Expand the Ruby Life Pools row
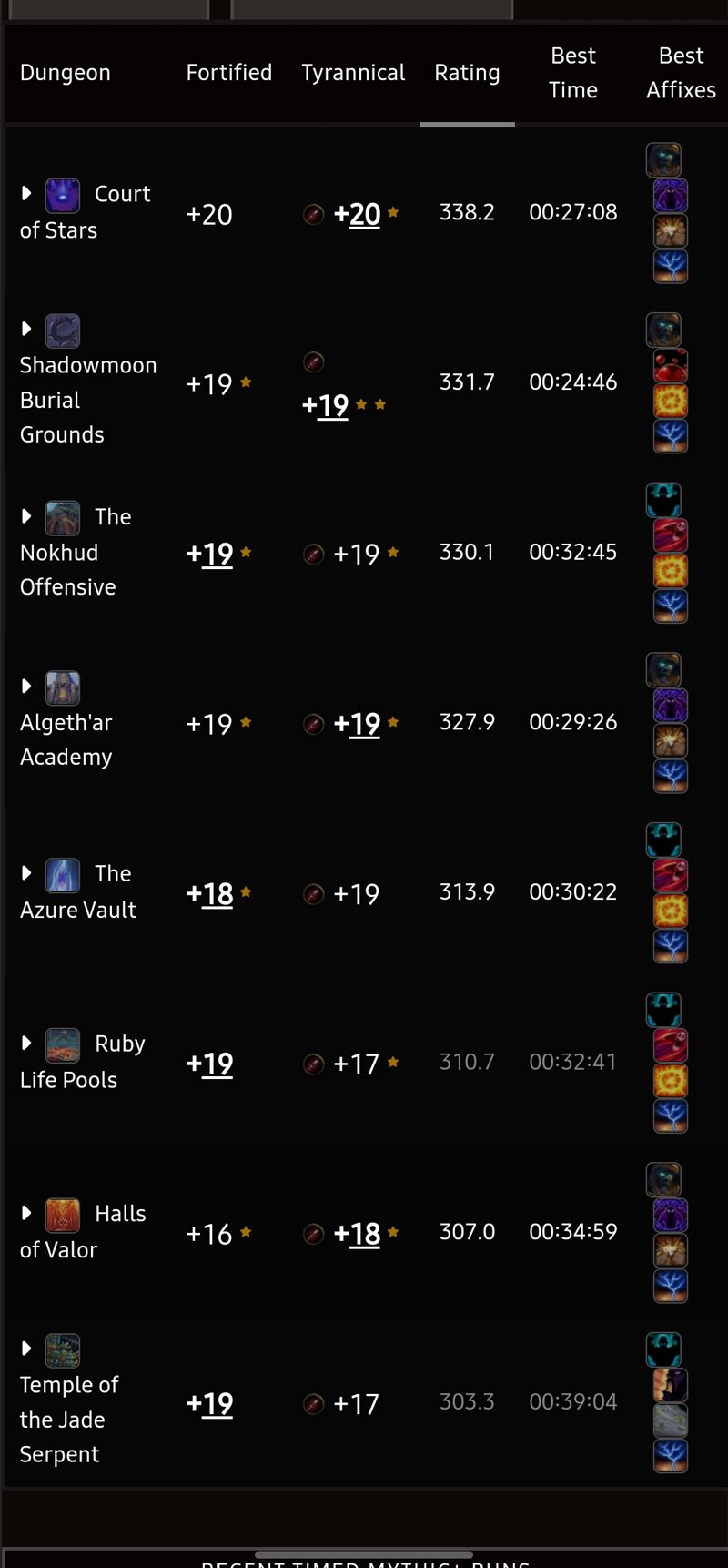Screen dimensions: 728x1568 (x=26, y=1043)
